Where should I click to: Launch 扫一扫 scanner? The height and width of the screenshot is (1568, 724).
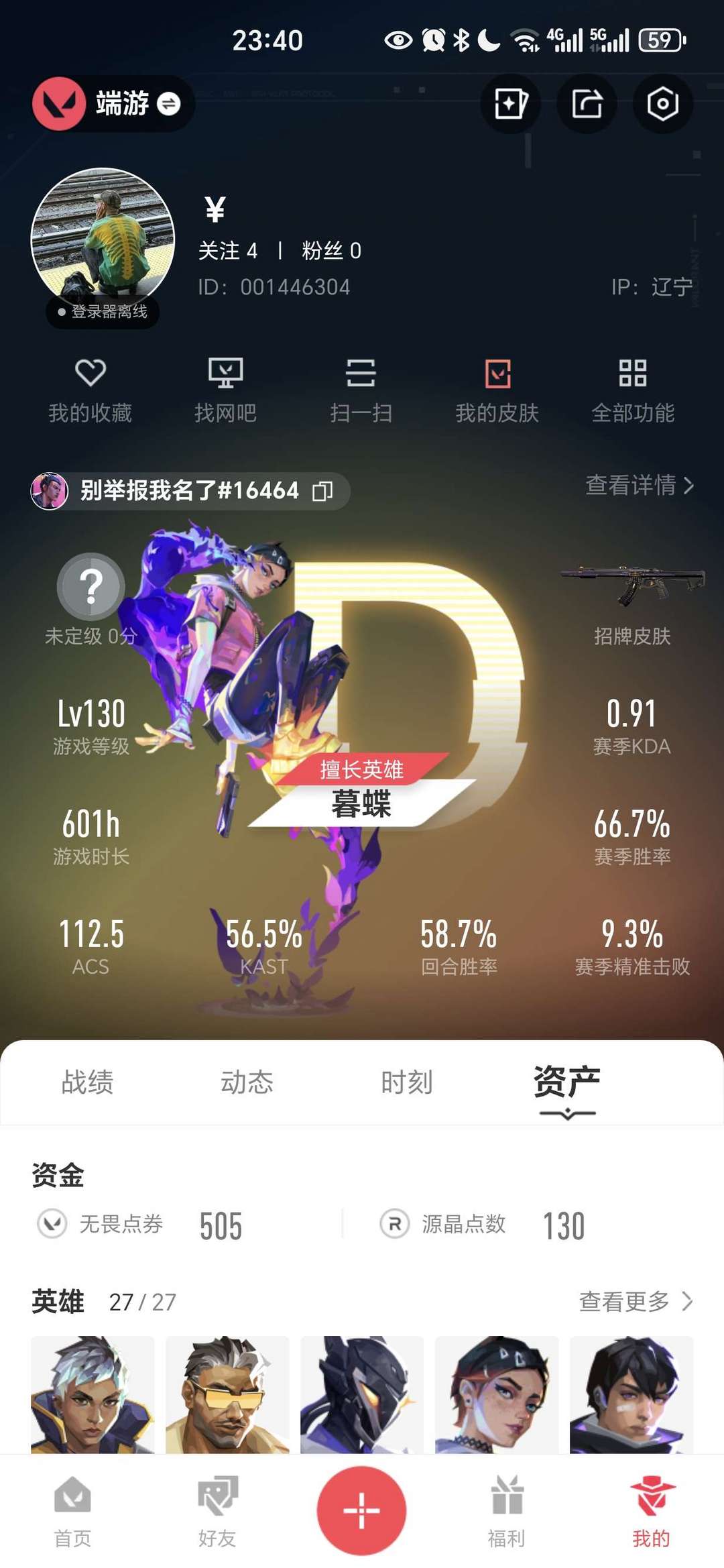click(x=361, y=391)
